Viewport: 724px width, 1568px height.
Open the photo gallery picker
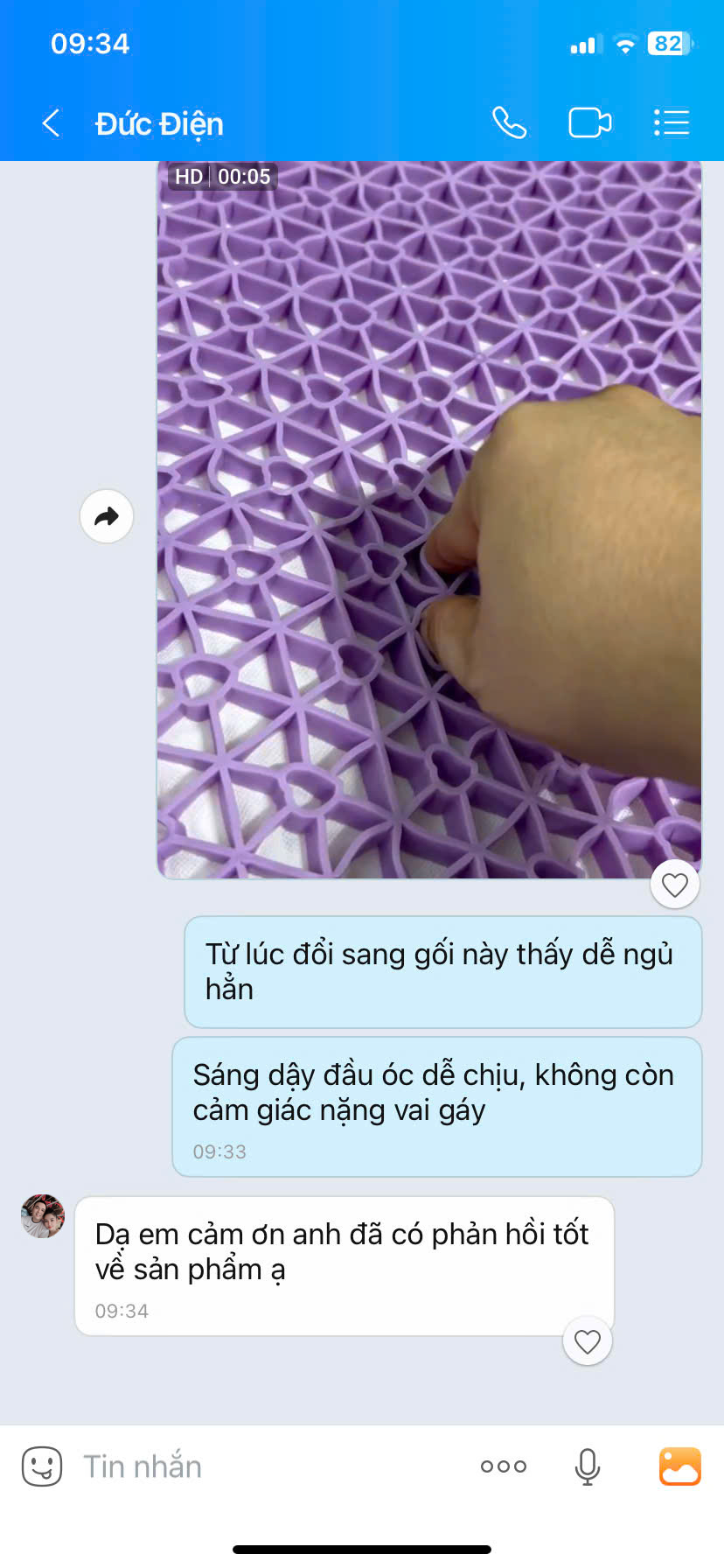click(679, 1466)
